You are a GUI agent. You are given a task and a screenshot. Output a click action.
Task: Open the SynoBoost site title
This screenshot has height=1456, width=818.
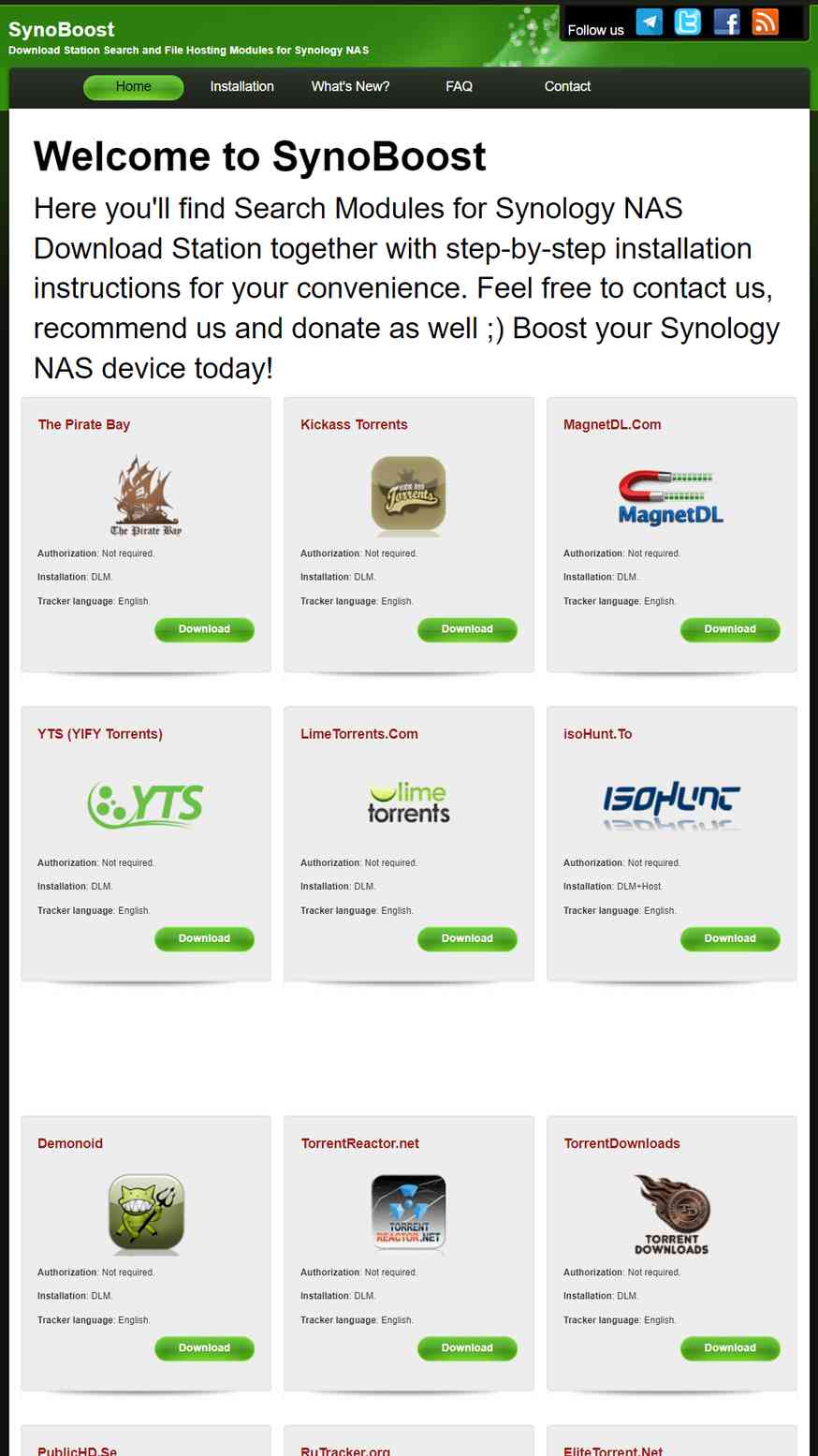pos(62,29)
